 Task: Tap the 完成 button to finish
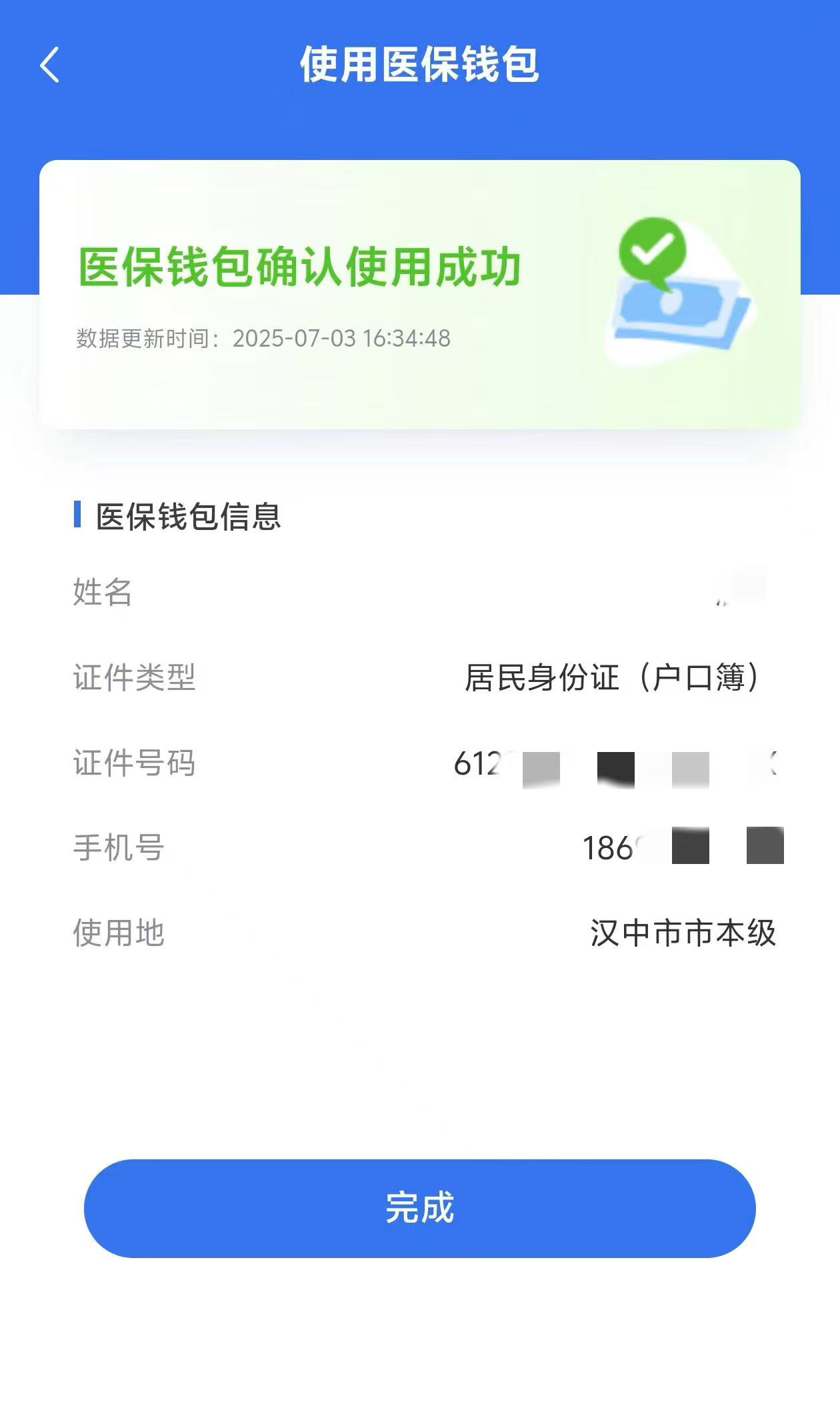click(x=419, y=1208)
